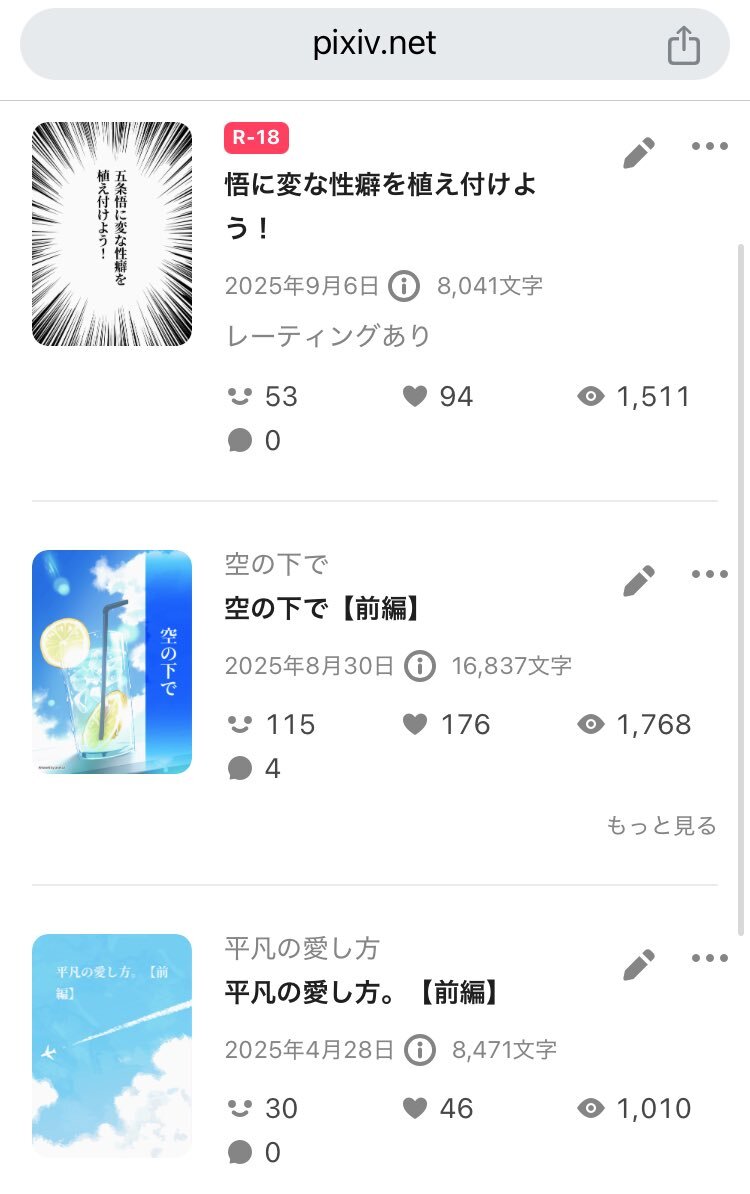
Task: Open the overflow menu for 平凡の愛し方。【前編】
Action: (709, 959)
